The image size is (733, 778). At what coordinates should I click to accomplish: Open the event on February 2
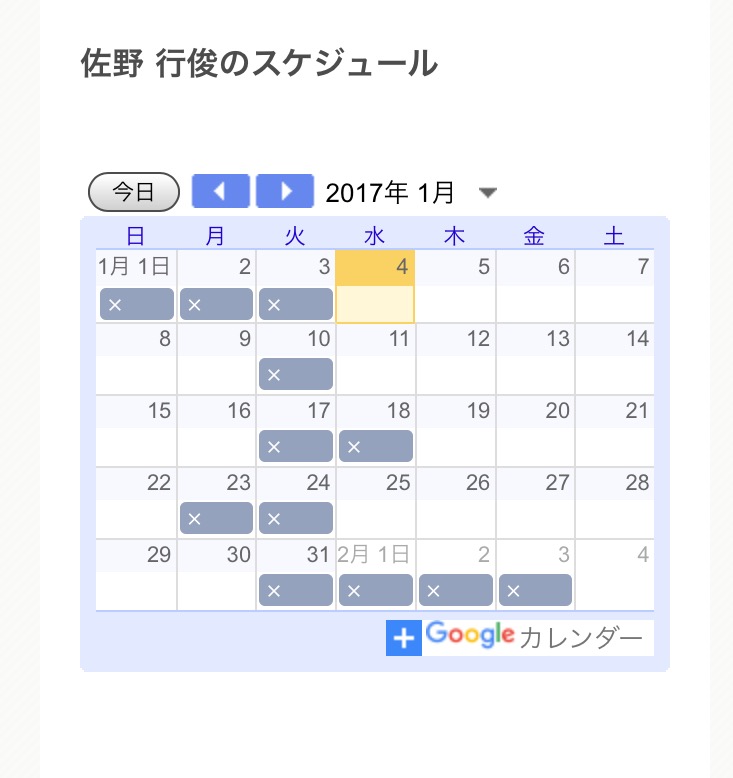click(x=456, y=590)
